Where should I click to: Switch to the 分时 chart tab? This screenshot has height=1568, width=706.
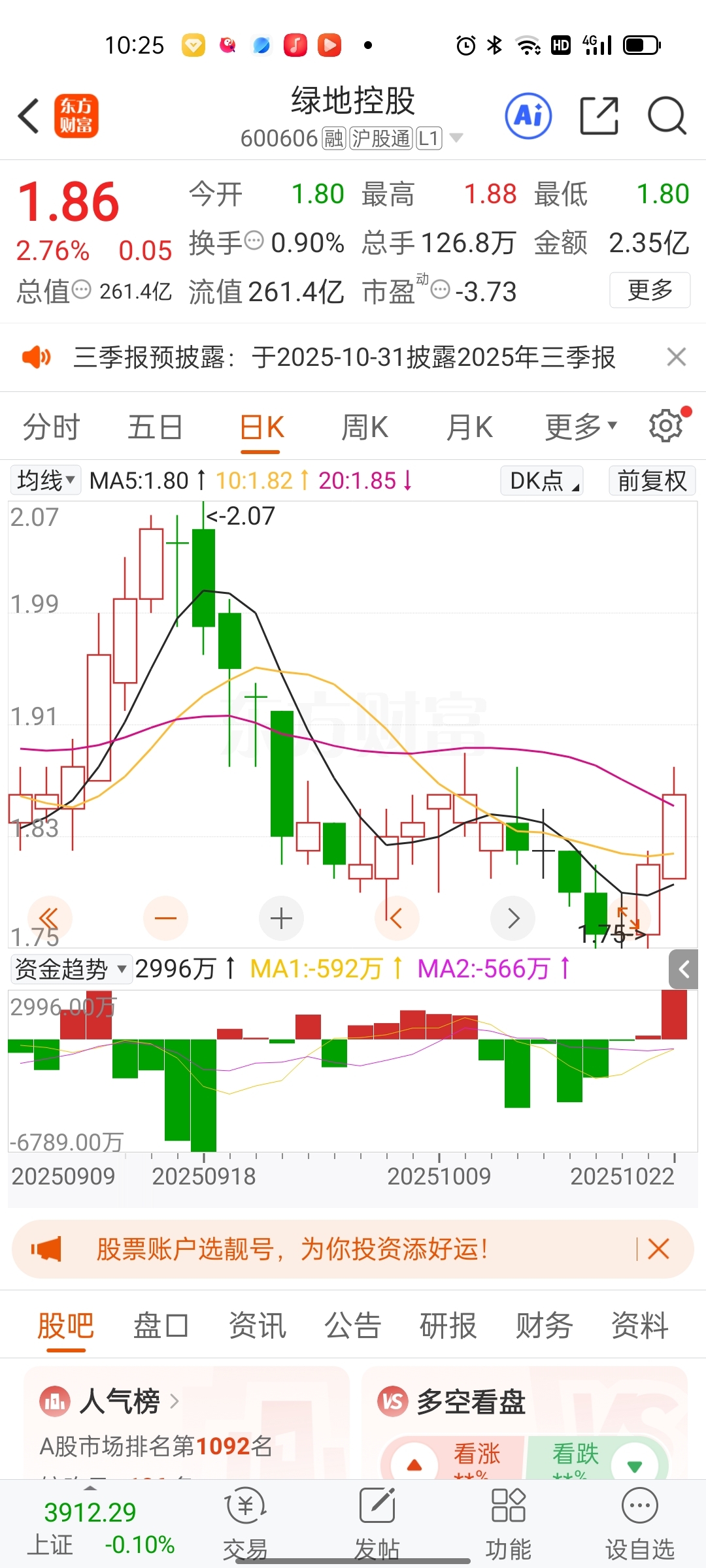51,427
